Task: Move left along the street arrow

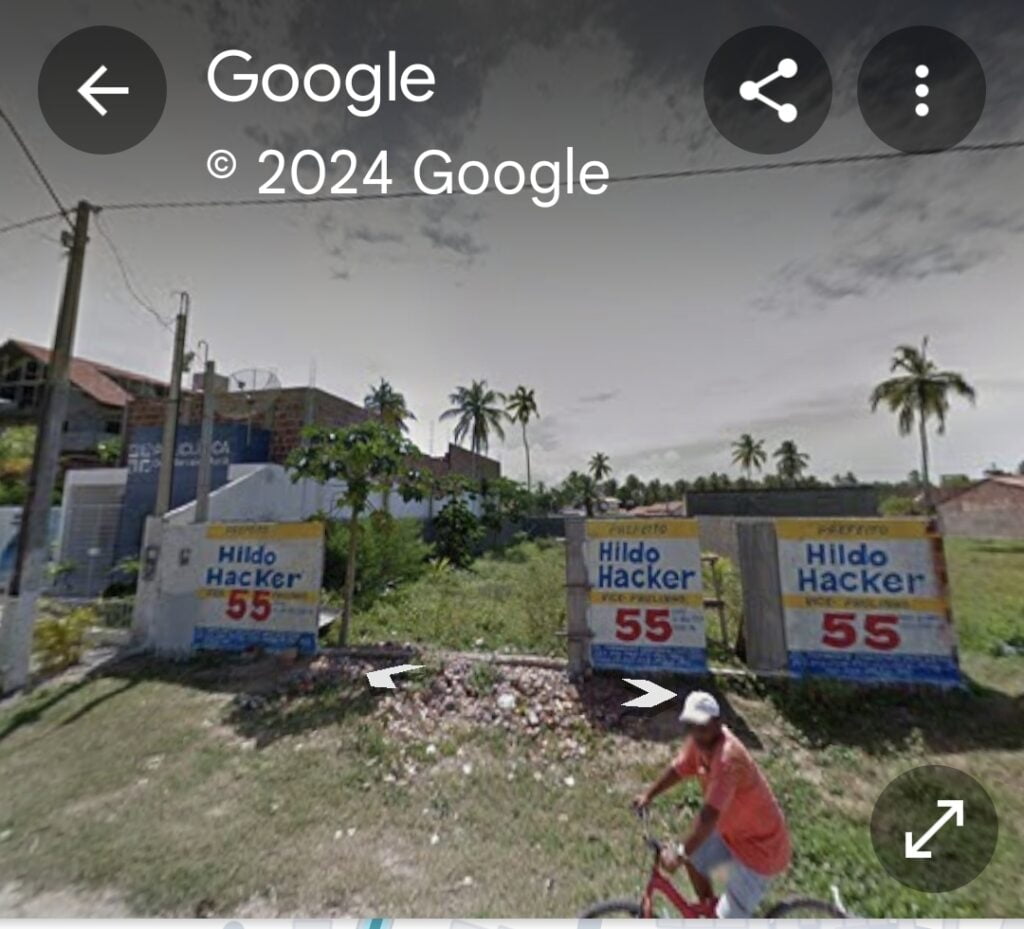Action: pos(393,677)
